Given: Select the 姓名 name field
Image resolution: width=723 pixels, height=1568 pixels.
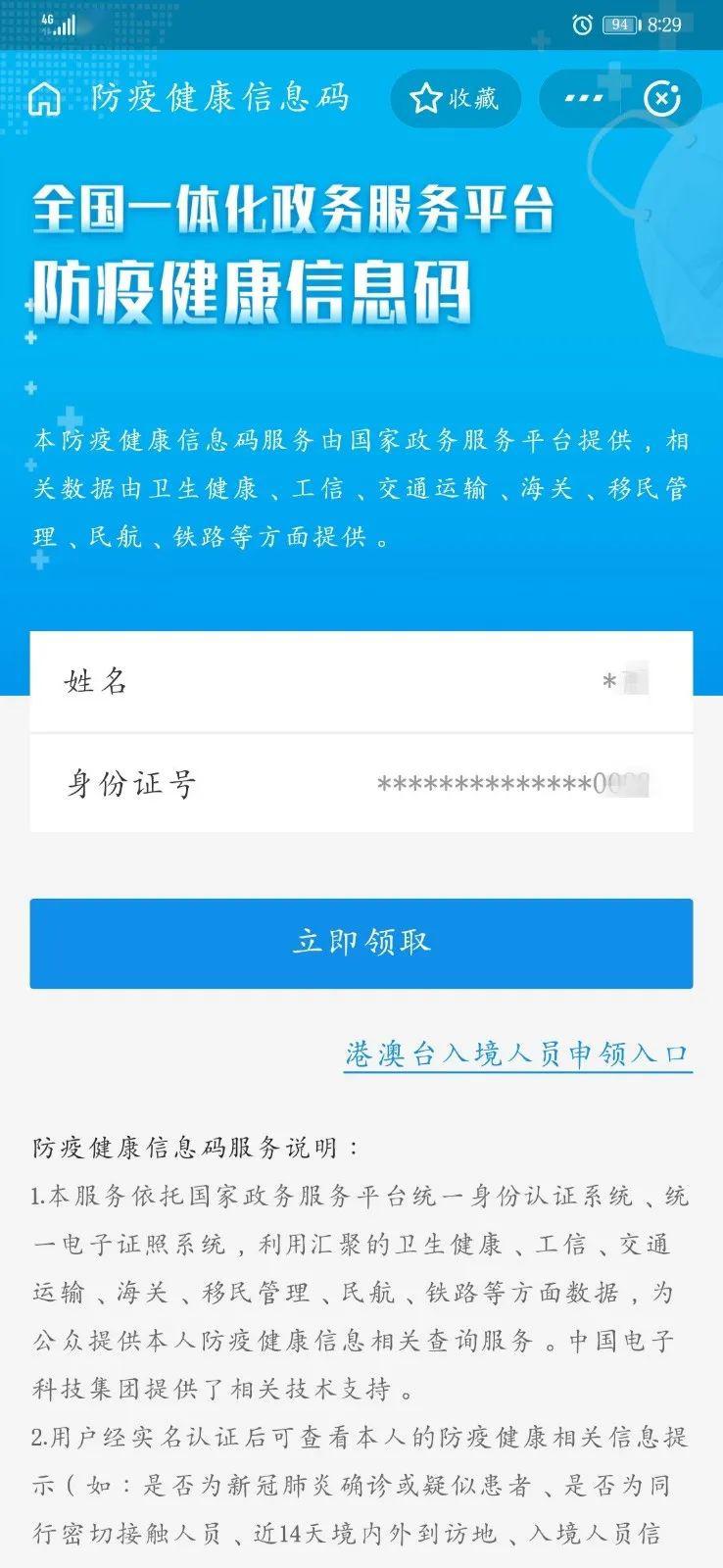Looking at the screenshot, I should coord(361,681).
